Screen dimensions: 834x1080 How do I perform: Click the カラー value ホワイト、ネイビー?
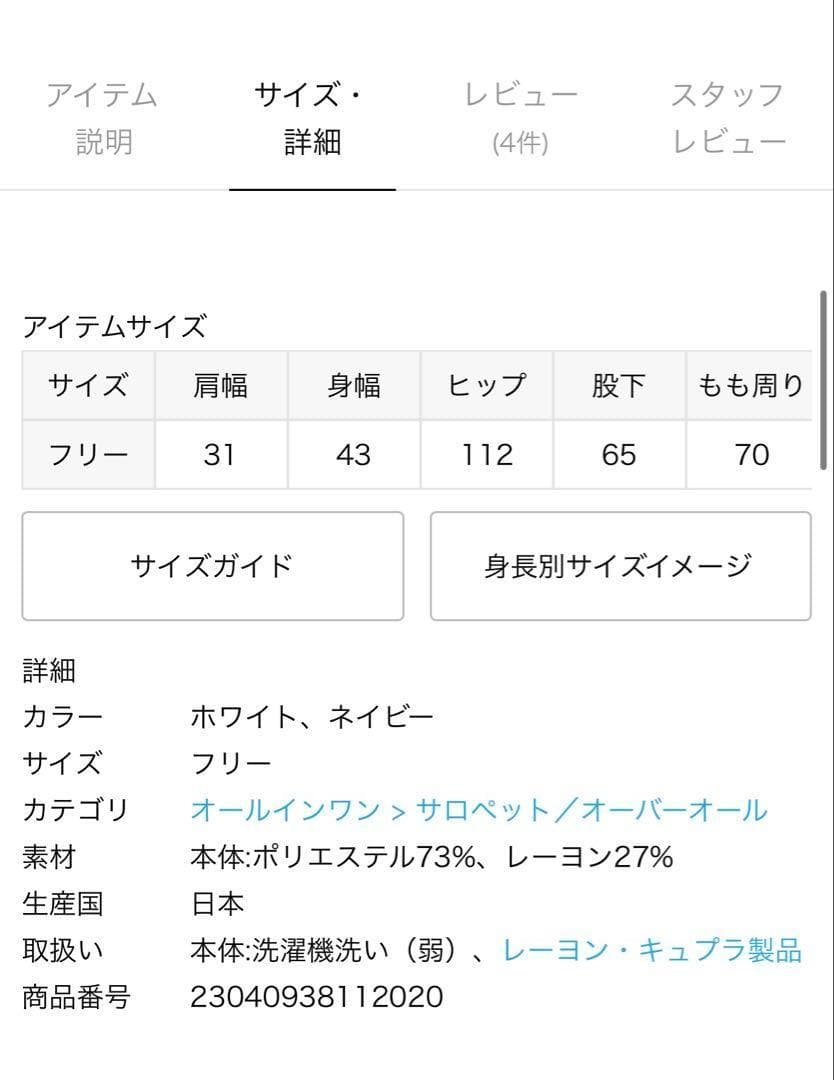click(316, 716)
